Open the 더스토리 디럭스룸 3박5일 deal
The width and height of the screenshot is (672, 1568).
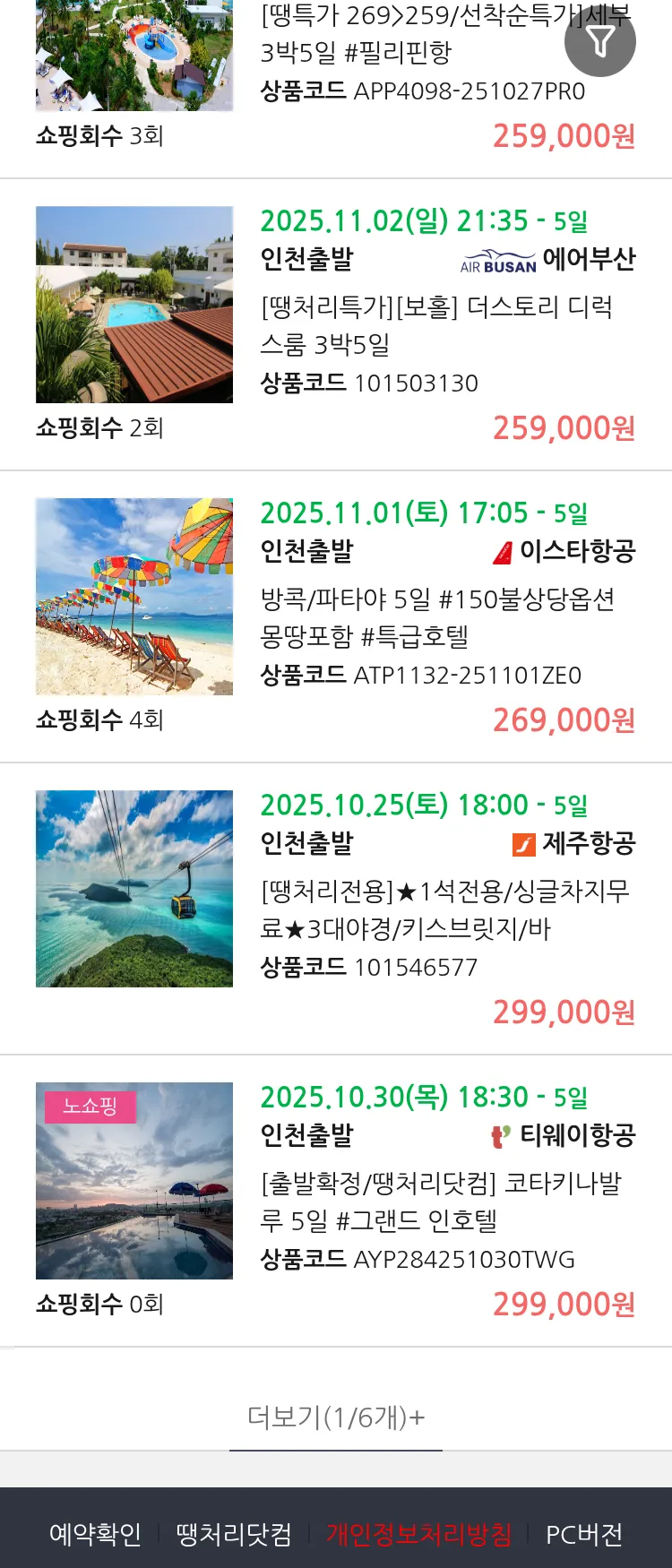click(x=436, y=325)
